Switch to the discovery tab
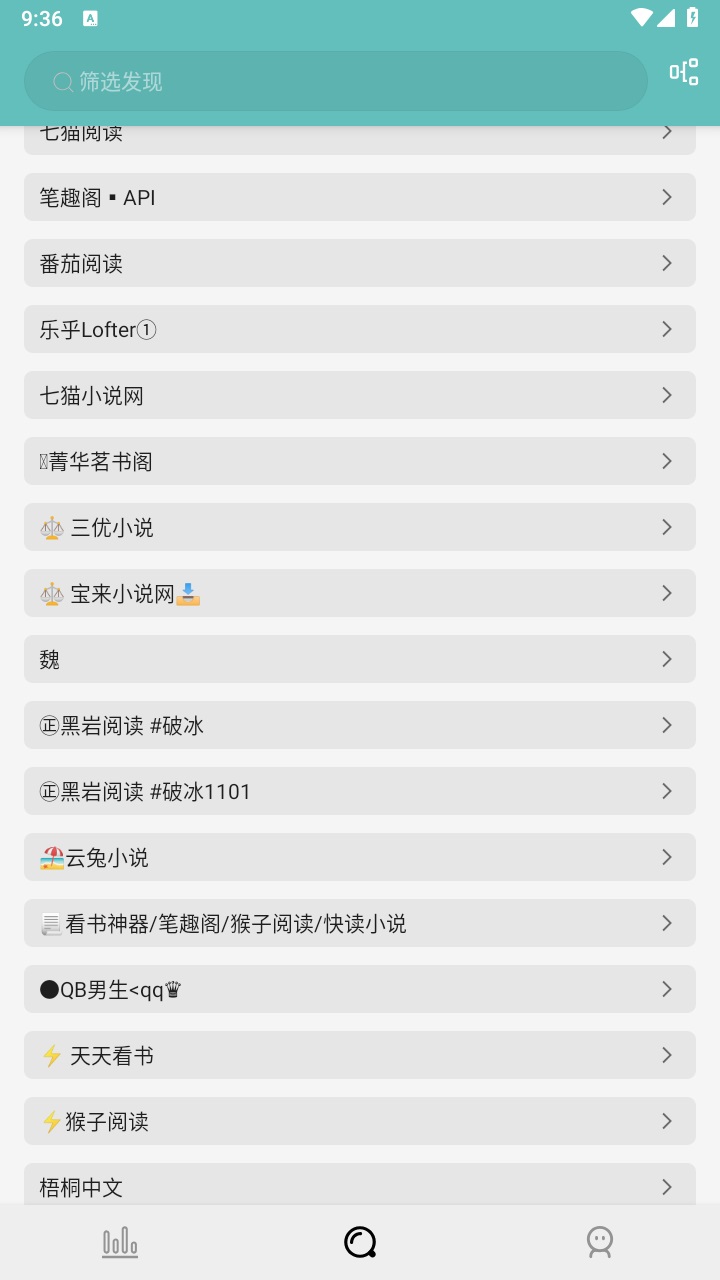Screen dimensions: 720x1280 pyautogui.click(x=360, y=1243)
